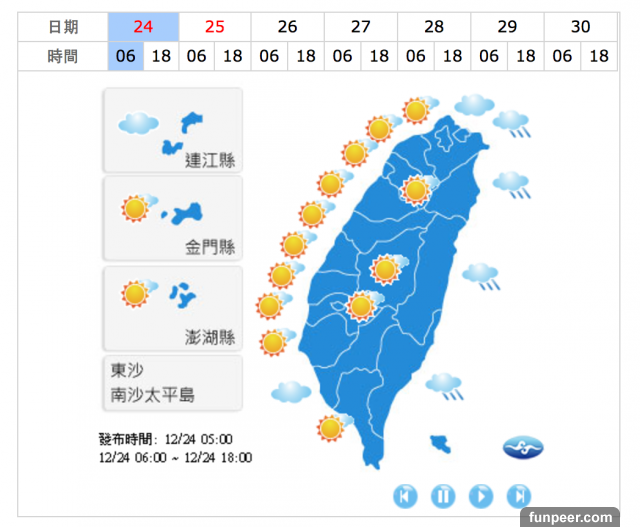Select the 18:00 slot for the 30th

[599, 56]
